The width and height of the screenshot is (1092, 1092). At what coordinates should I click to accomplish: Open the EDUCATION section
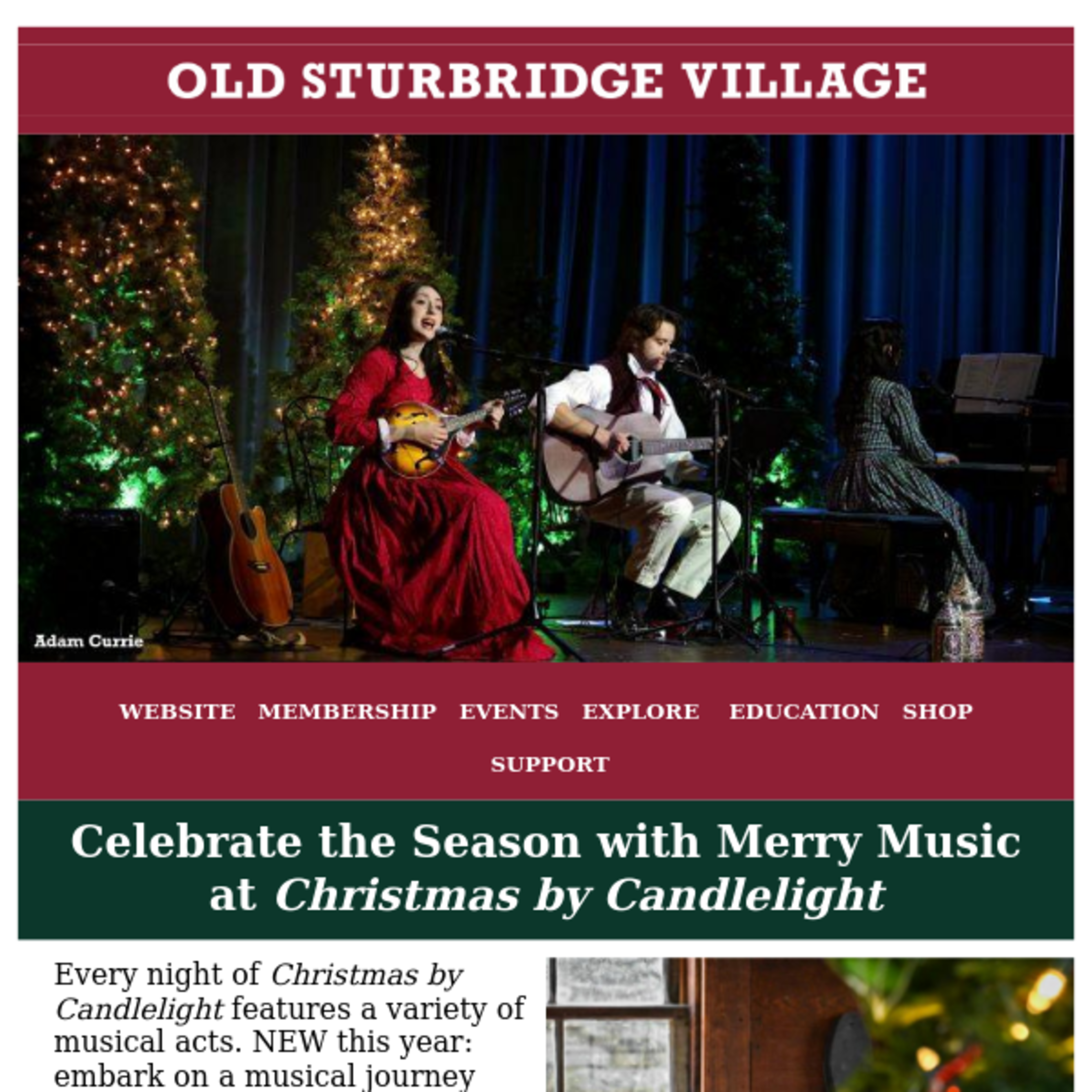click(803, 712)
